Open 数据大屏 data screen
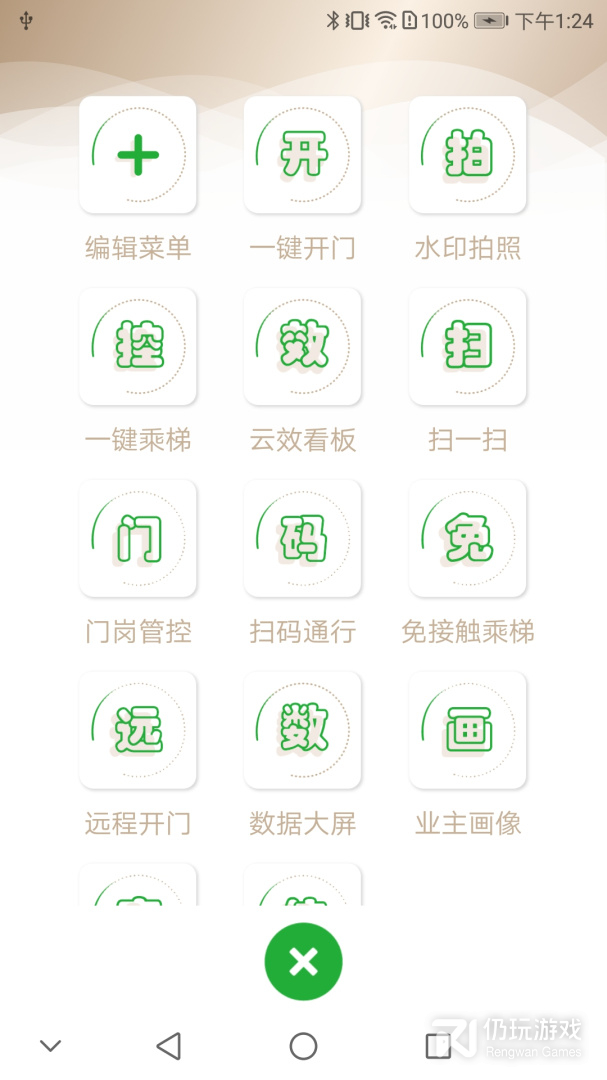This screenshot has width=607, height=1080. (x=303, y=731)
